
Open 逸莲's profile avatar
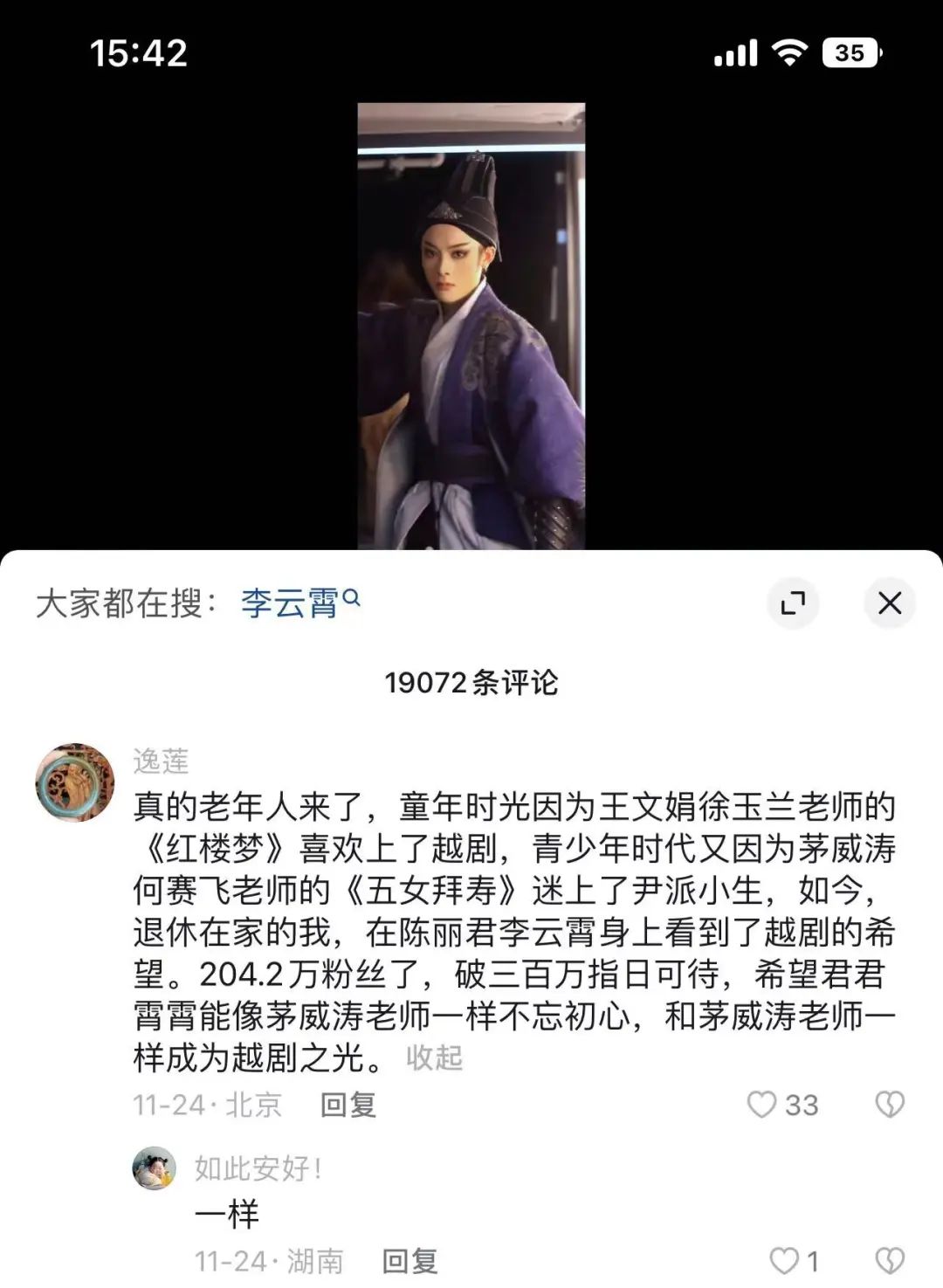tap(75, 782)
